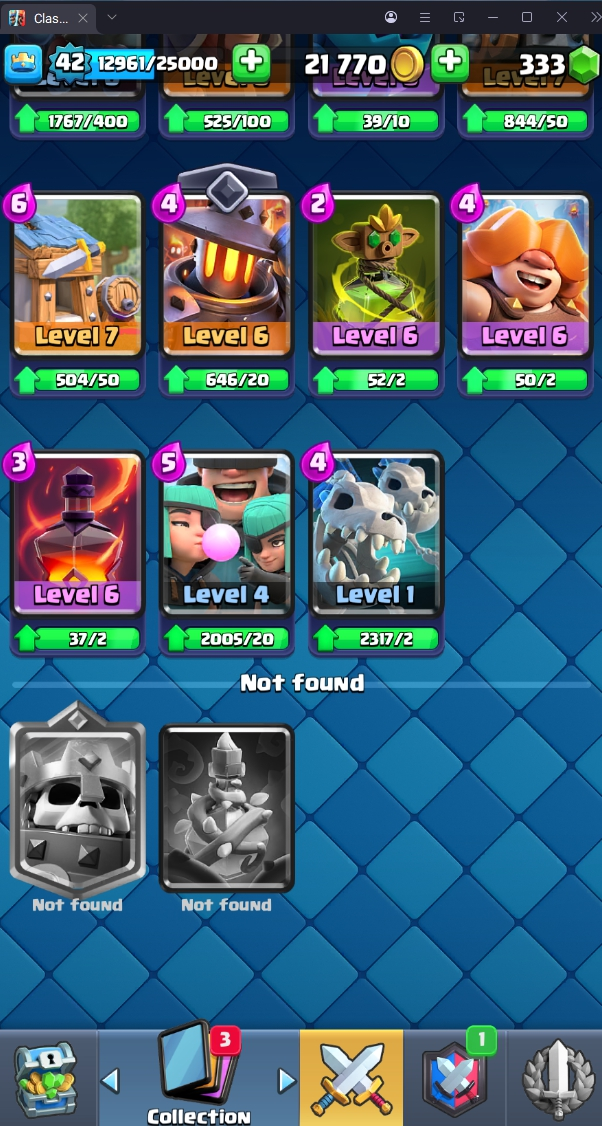The width and height of the screenshot is (602, 1126).
Task: Open the Clan shield tab
Action: [455, 1079]
